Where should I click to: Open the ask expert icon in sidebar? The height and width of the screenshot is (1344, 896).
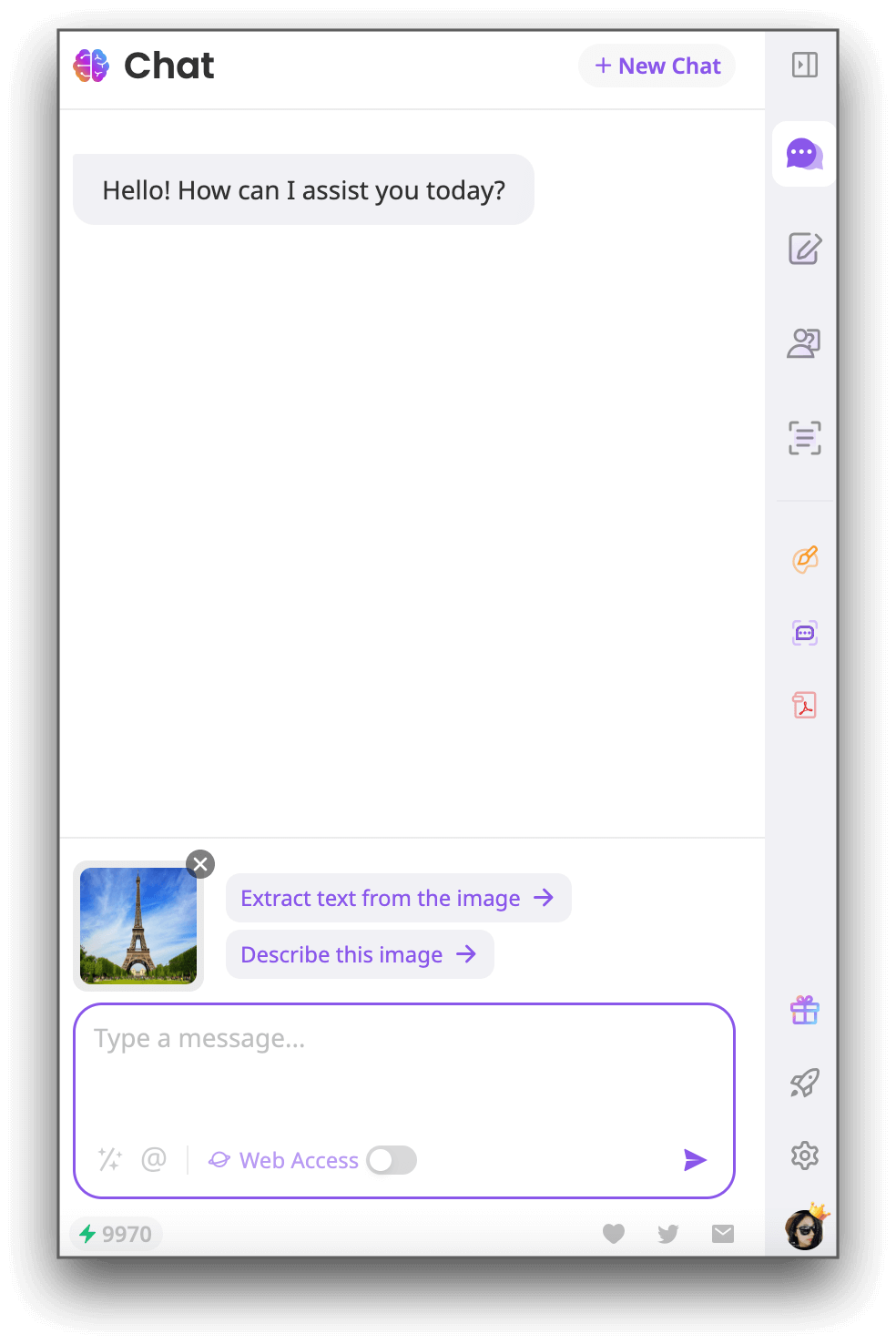[x=804, y=343]
